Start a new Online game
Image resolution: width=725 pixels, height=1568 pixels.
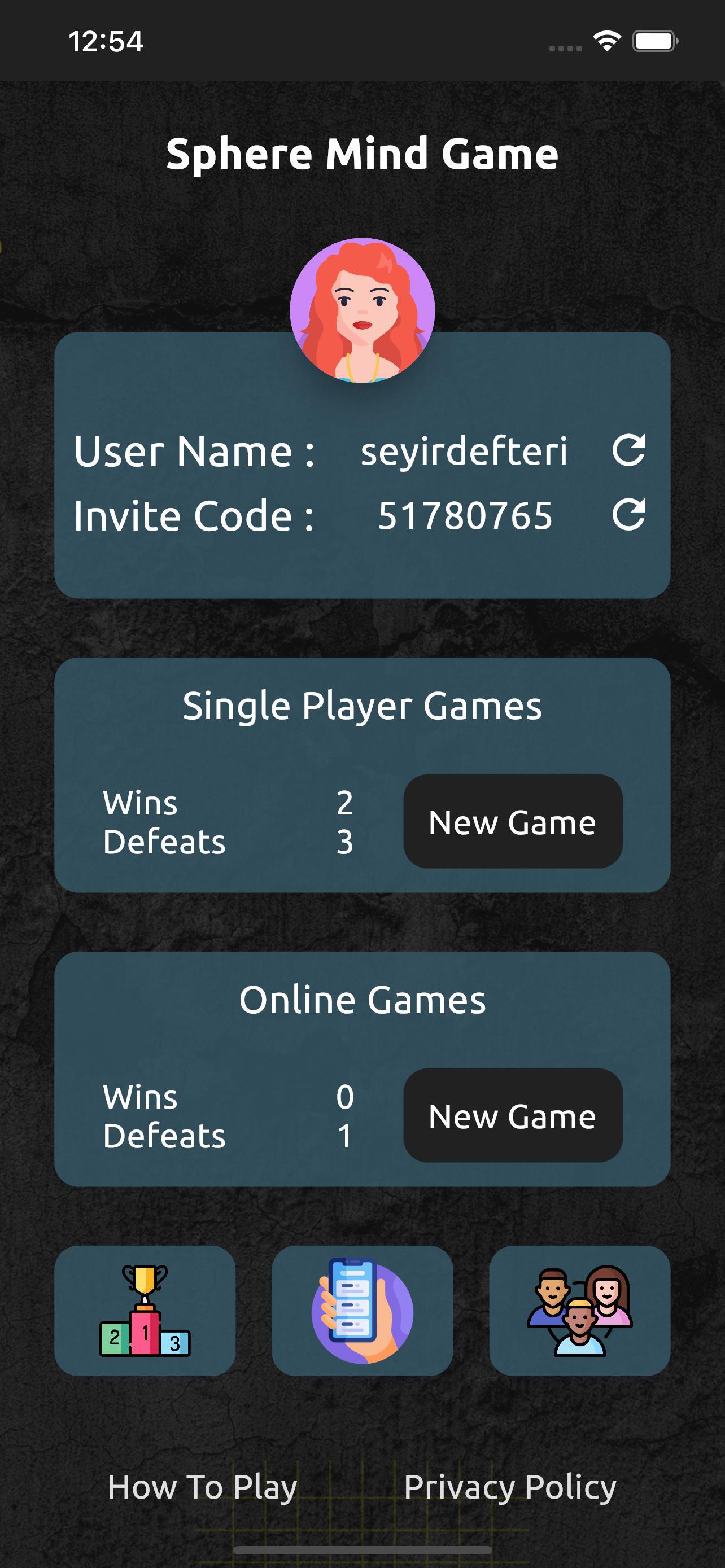(513, 1116)
